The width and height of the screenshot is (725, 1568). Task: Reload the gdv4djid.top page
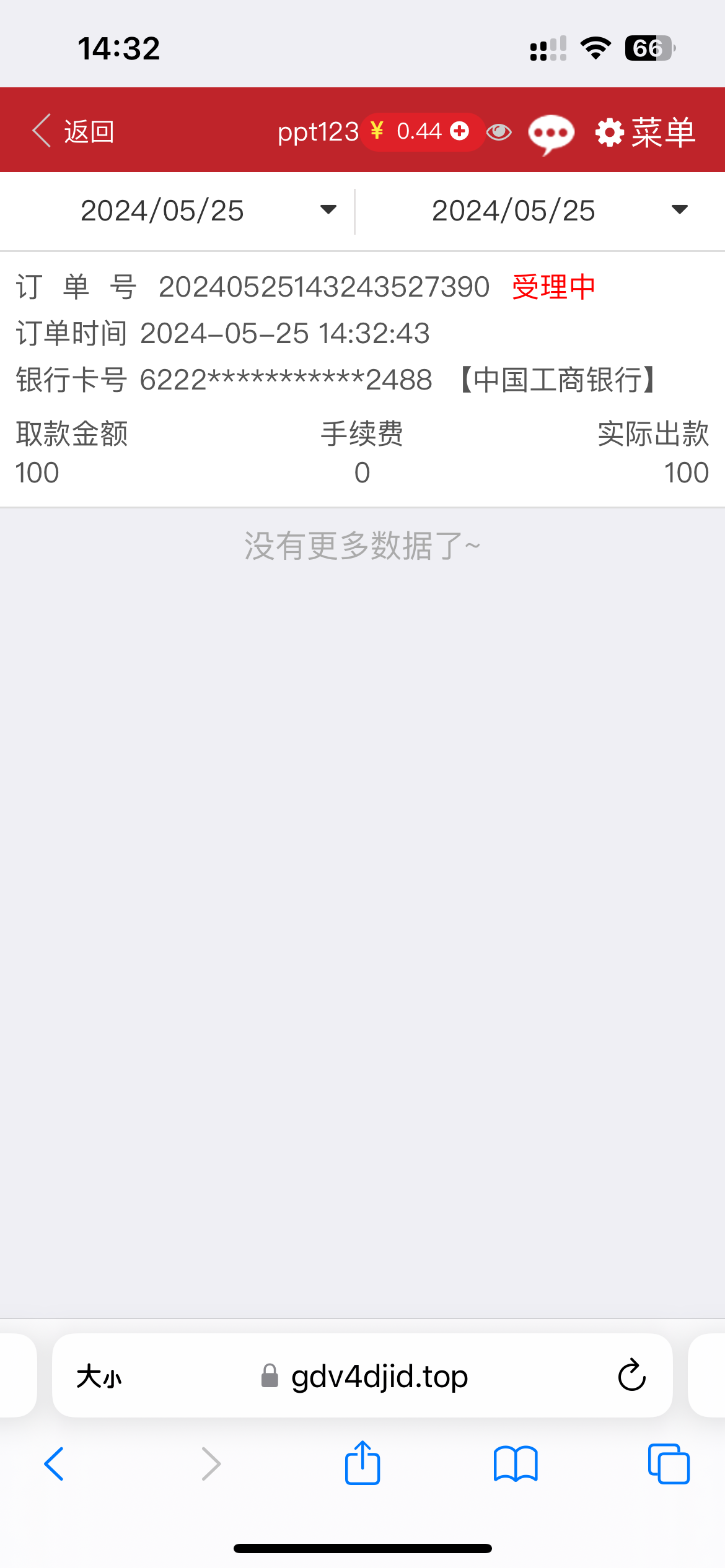(x=631, y=1376)
